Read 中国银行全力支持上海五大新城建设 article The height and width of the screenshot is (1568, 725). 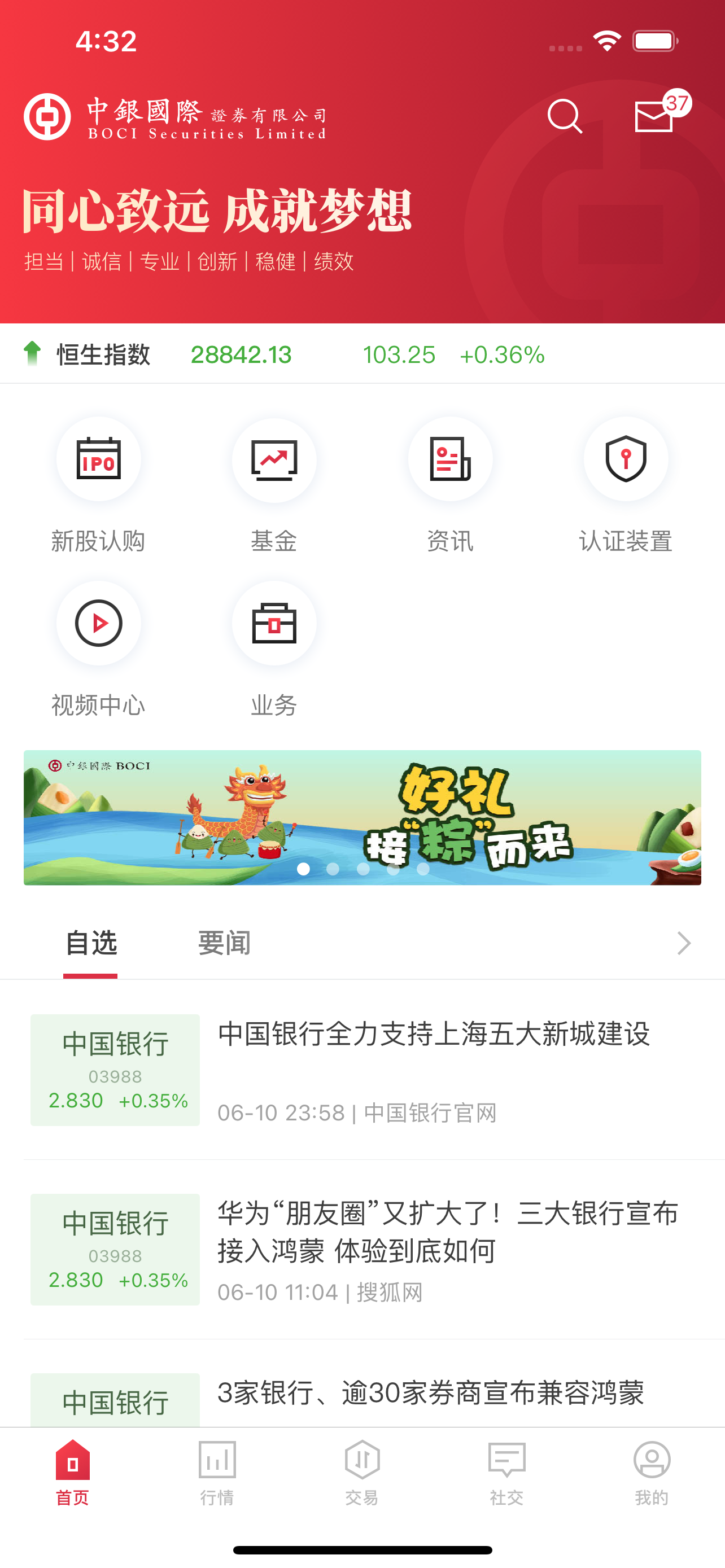434,1035
